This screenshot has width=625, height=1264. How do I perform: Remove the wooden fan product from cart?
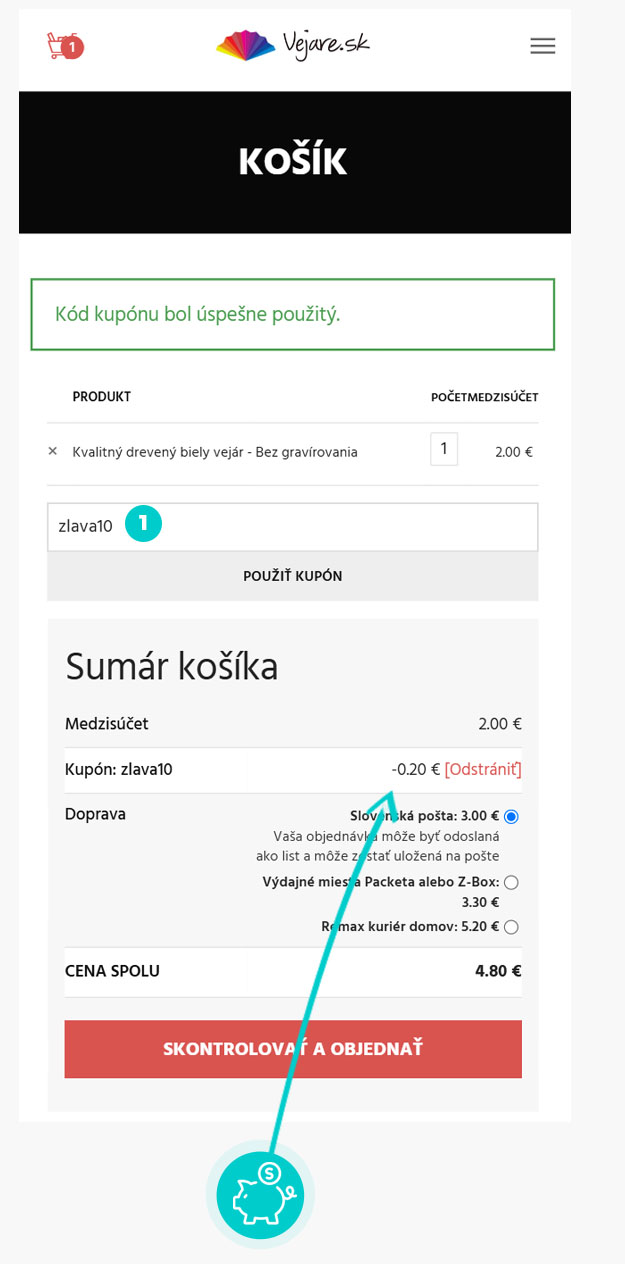[x=53, y=451]
